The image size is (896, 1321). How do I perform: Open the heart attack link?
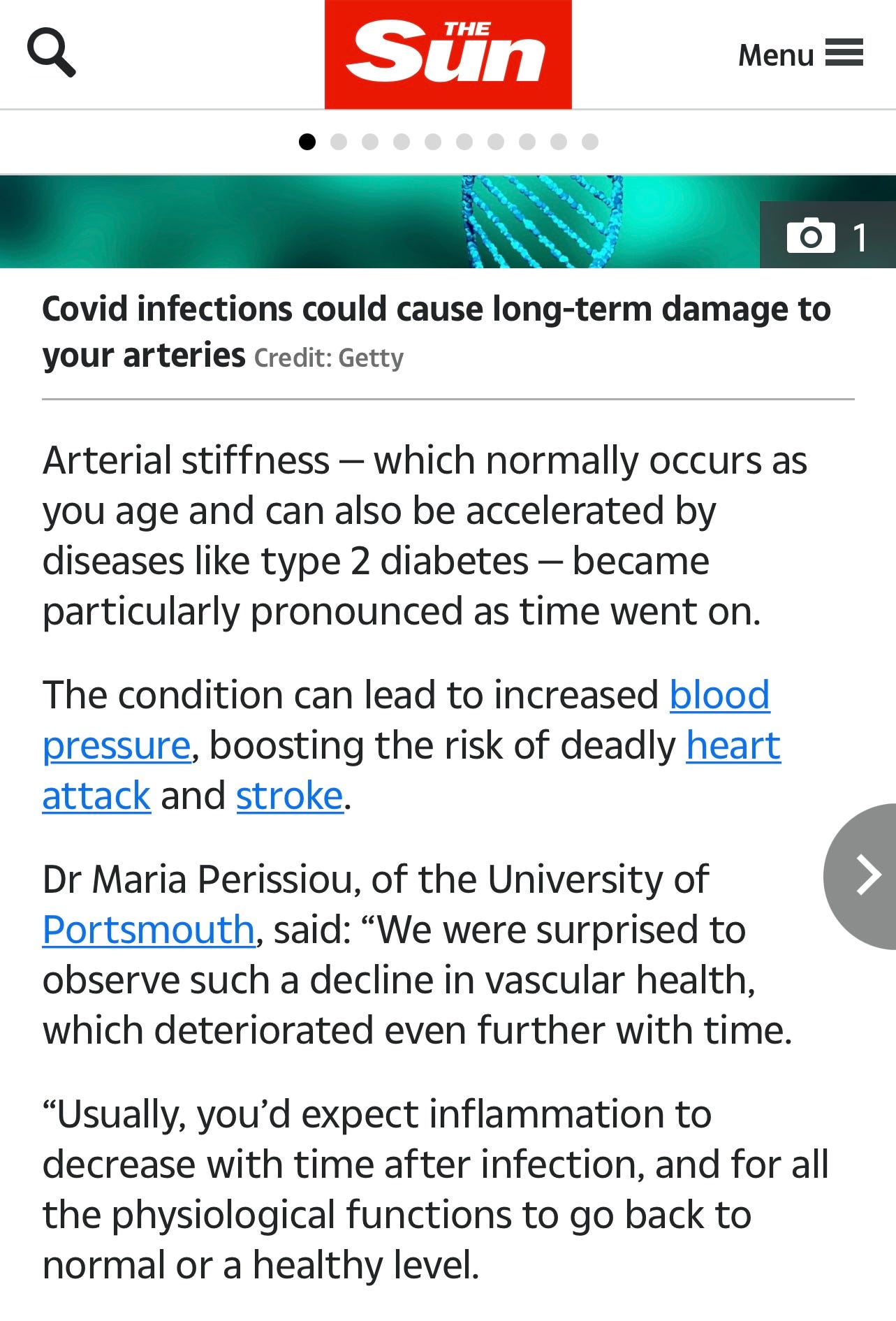point(732,746)
